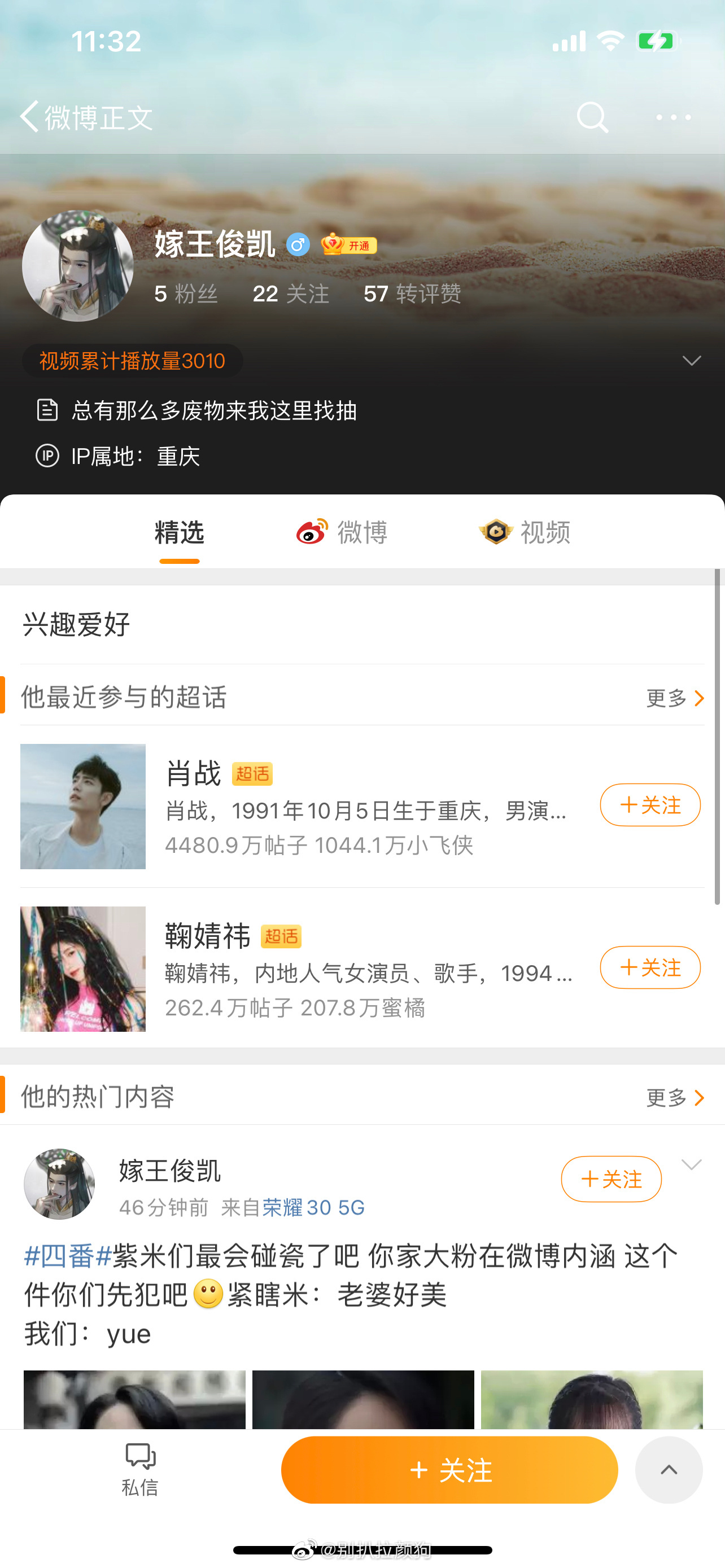Viewport: 725px width, 1568px height.
Task: View 嫁王俊凯's profile avatar
Action: [x=78, y=266]
